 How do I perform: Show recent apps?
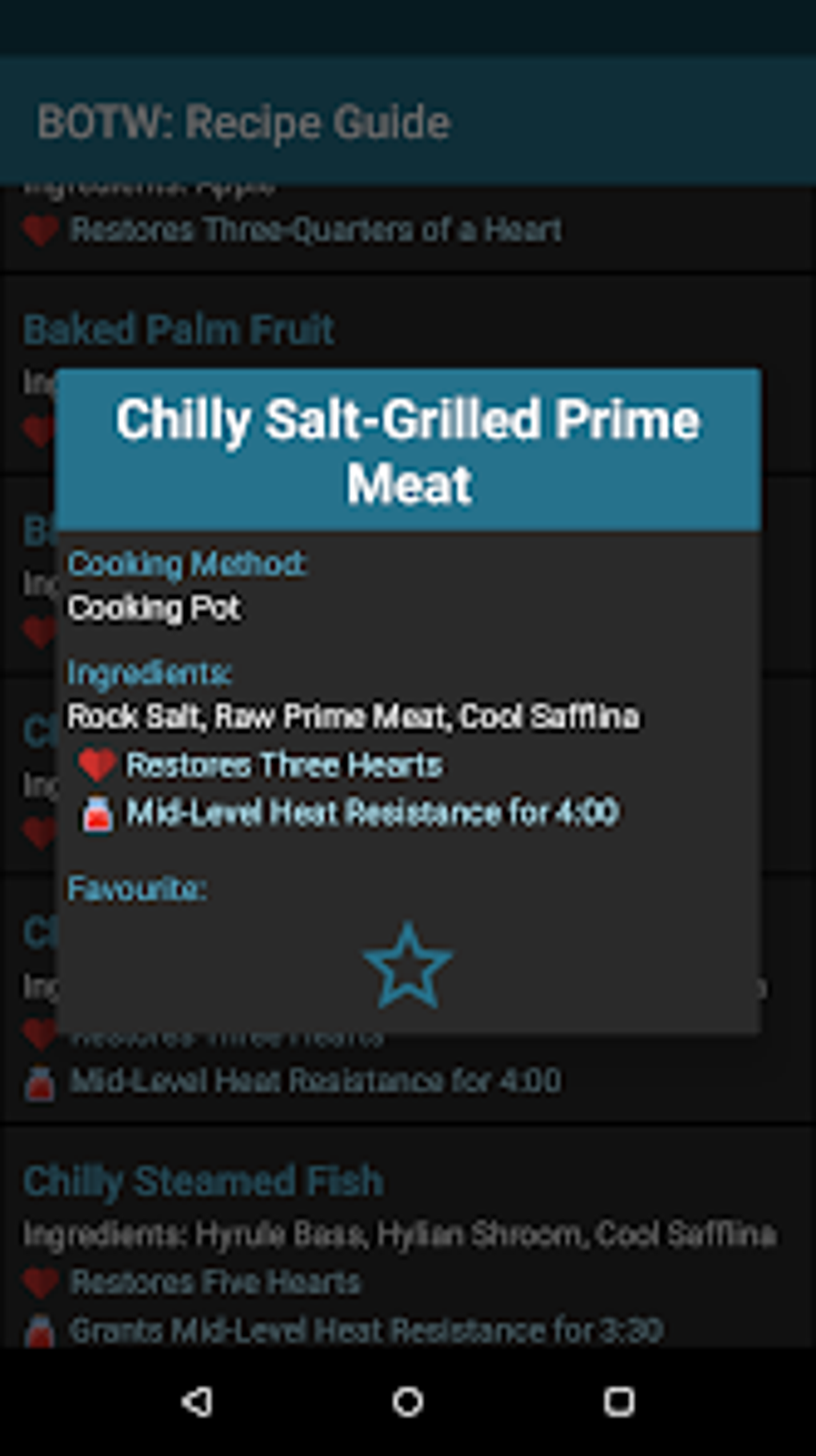coord(619,1402)
